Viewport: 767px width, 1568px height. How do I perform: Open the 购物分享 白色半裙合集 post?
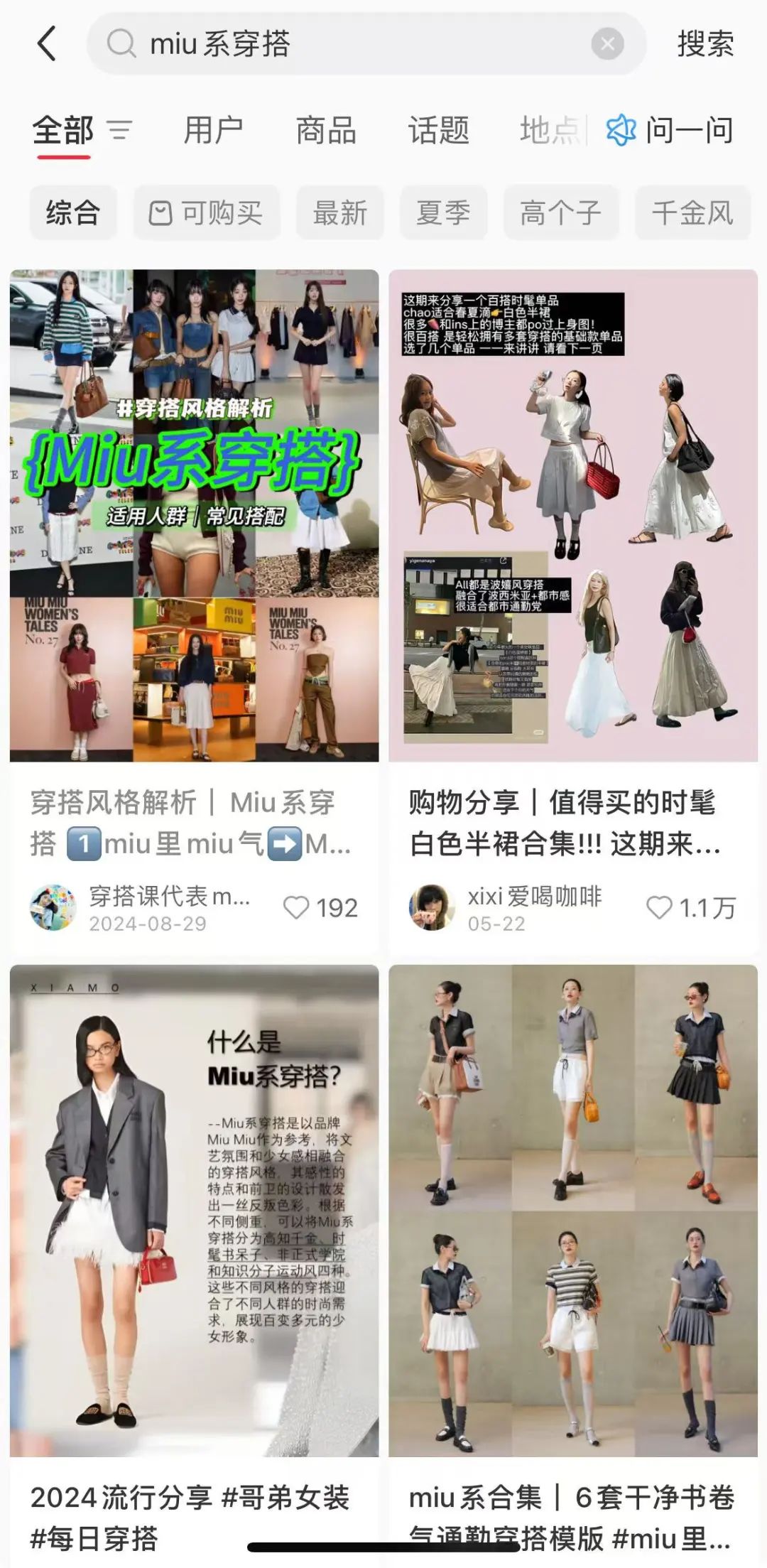pos(572,515)
